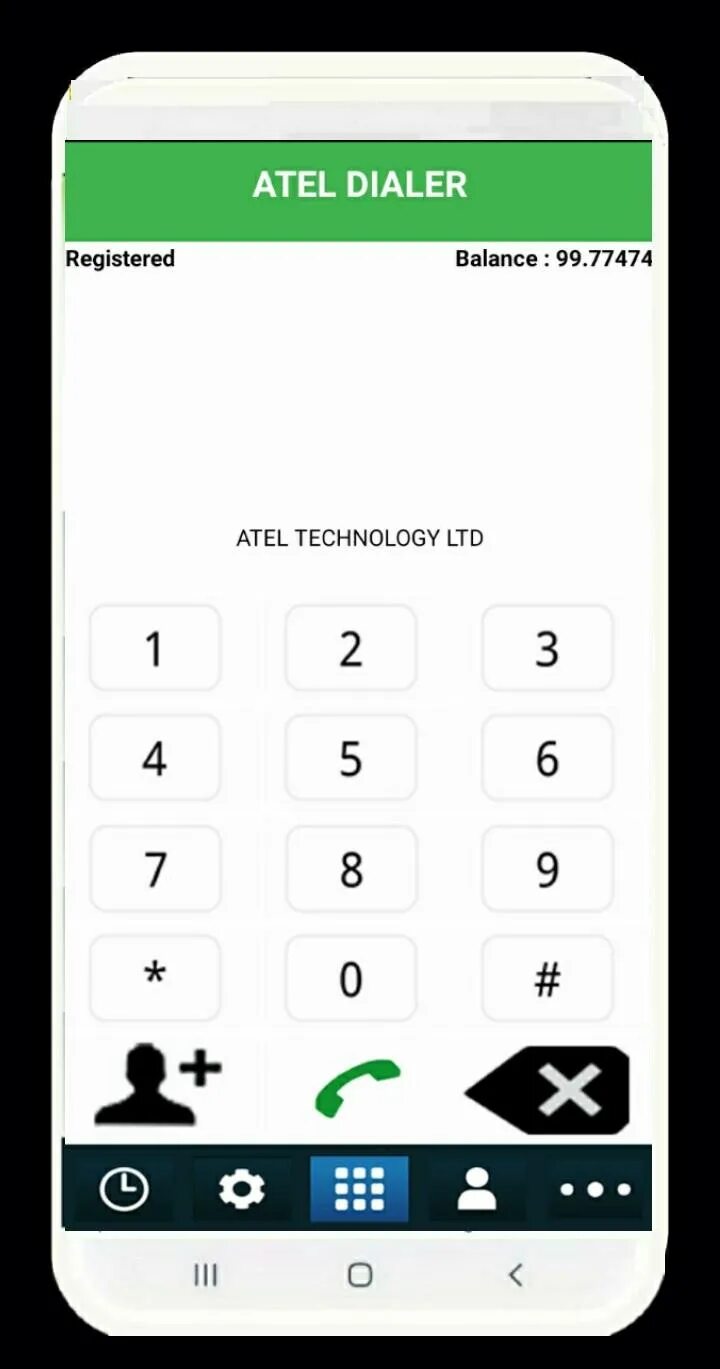Tap the 6 key

coord(547,758)
